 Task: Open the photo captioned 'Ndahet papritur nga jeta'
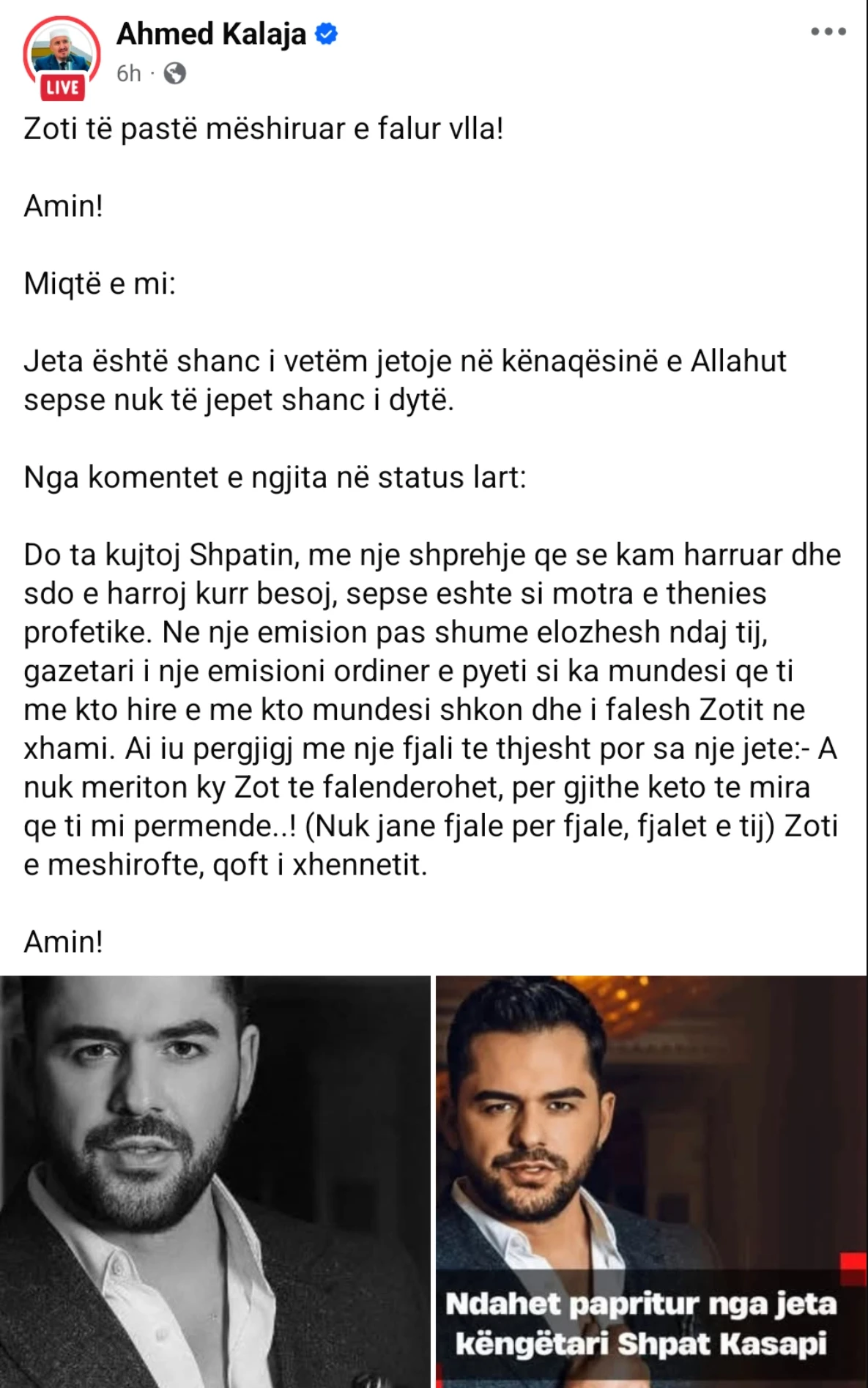(x=651, y=1181)
